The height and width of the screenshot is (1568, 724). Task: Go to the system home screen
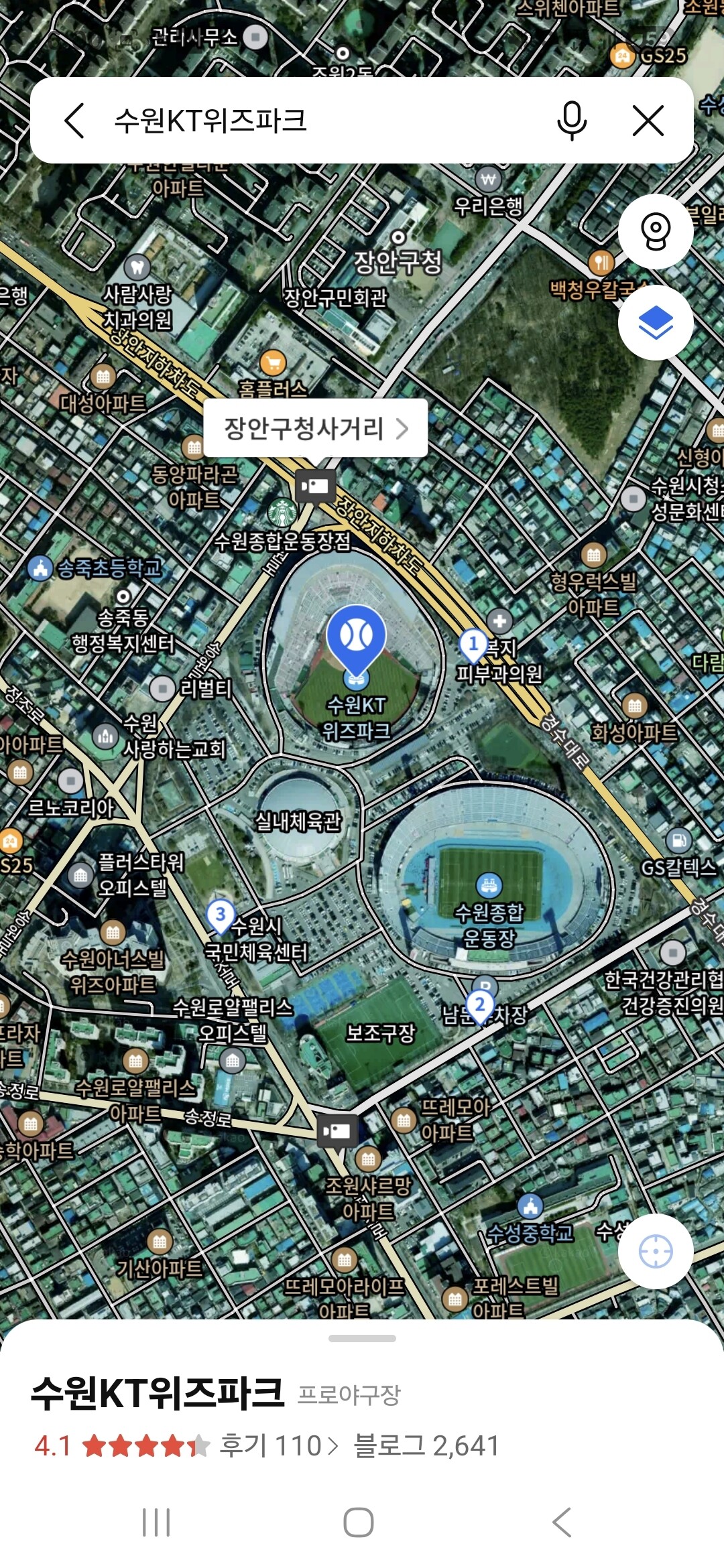point(359,1522)
